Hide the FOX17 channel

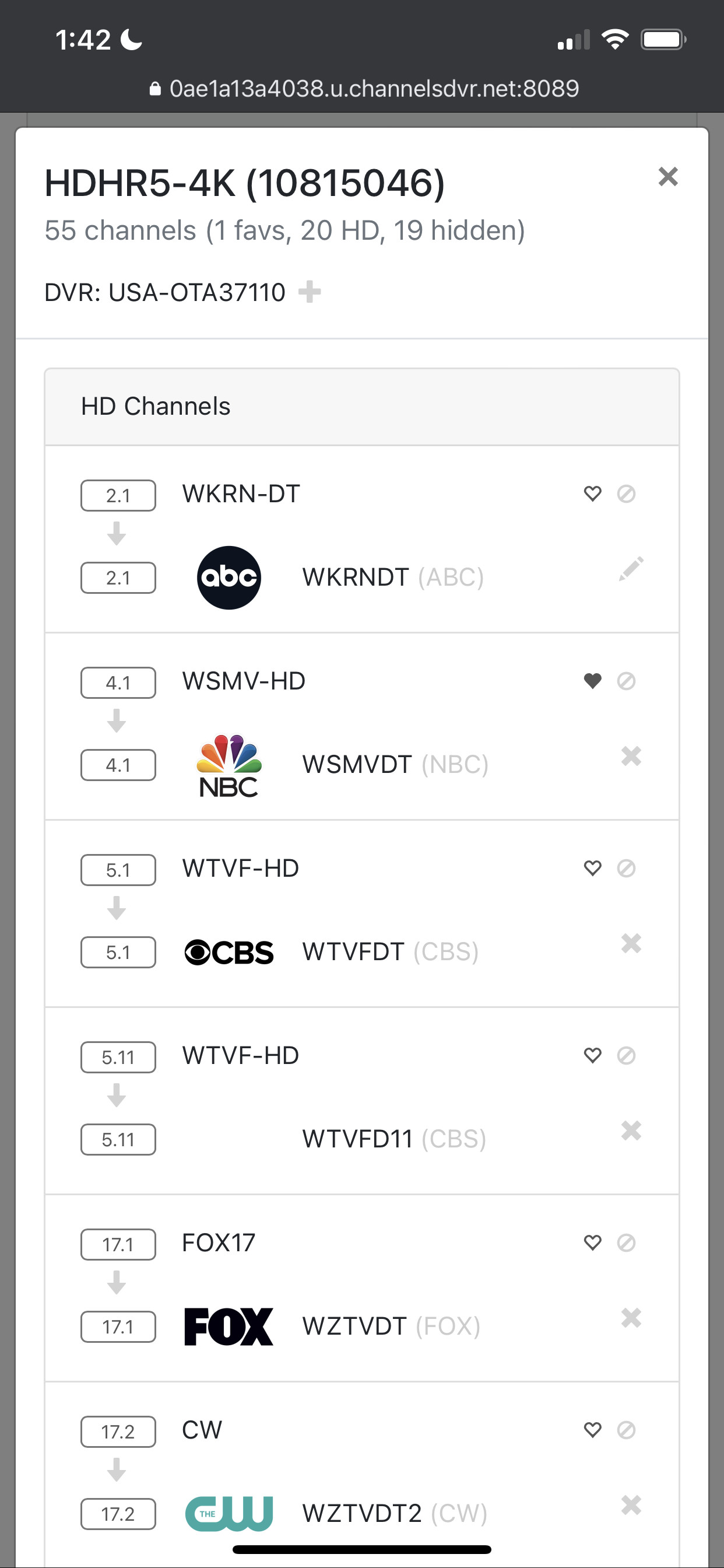point(626,1242)
